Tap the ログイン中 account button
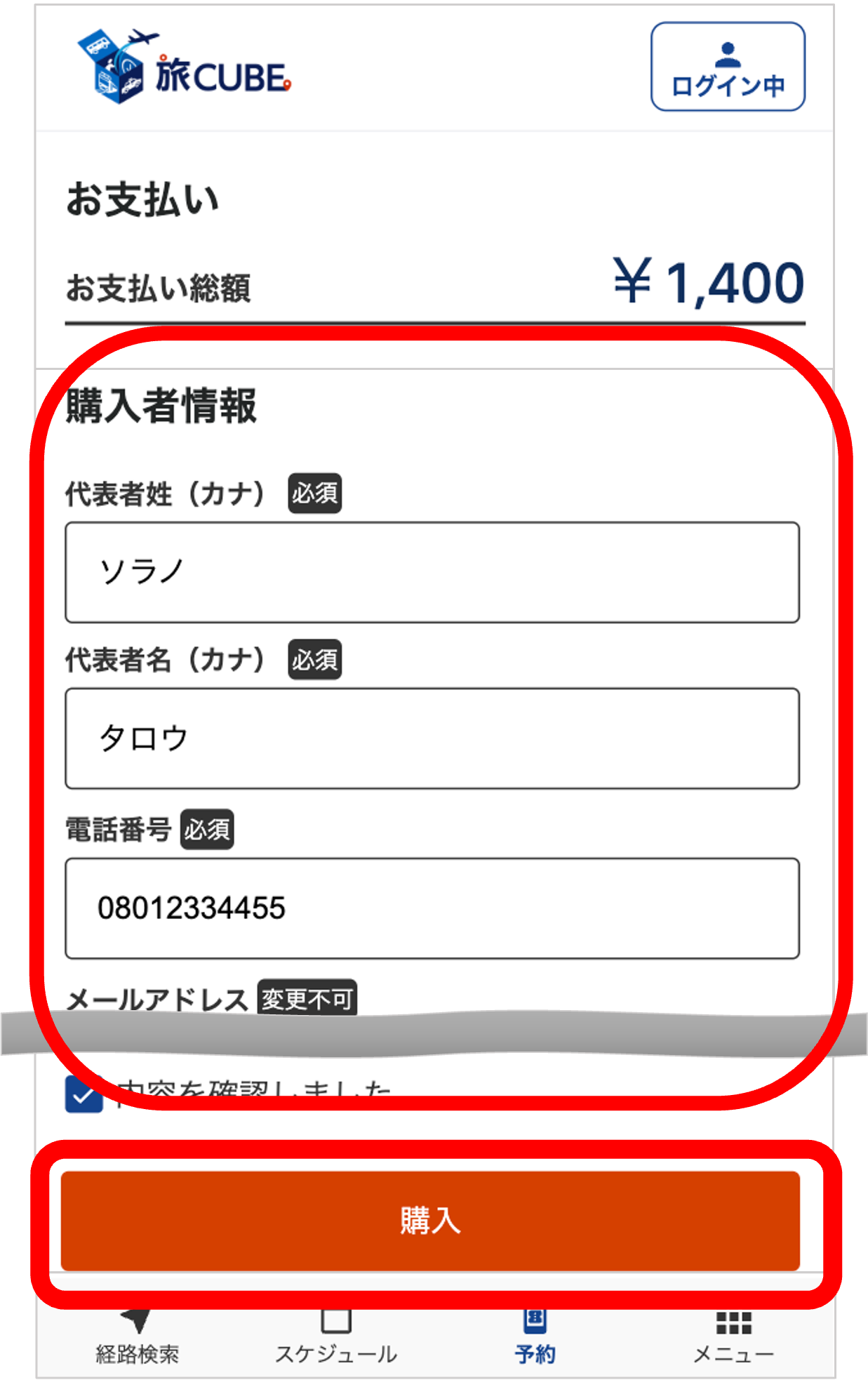Screen dimensions: 868x1380 728,67
